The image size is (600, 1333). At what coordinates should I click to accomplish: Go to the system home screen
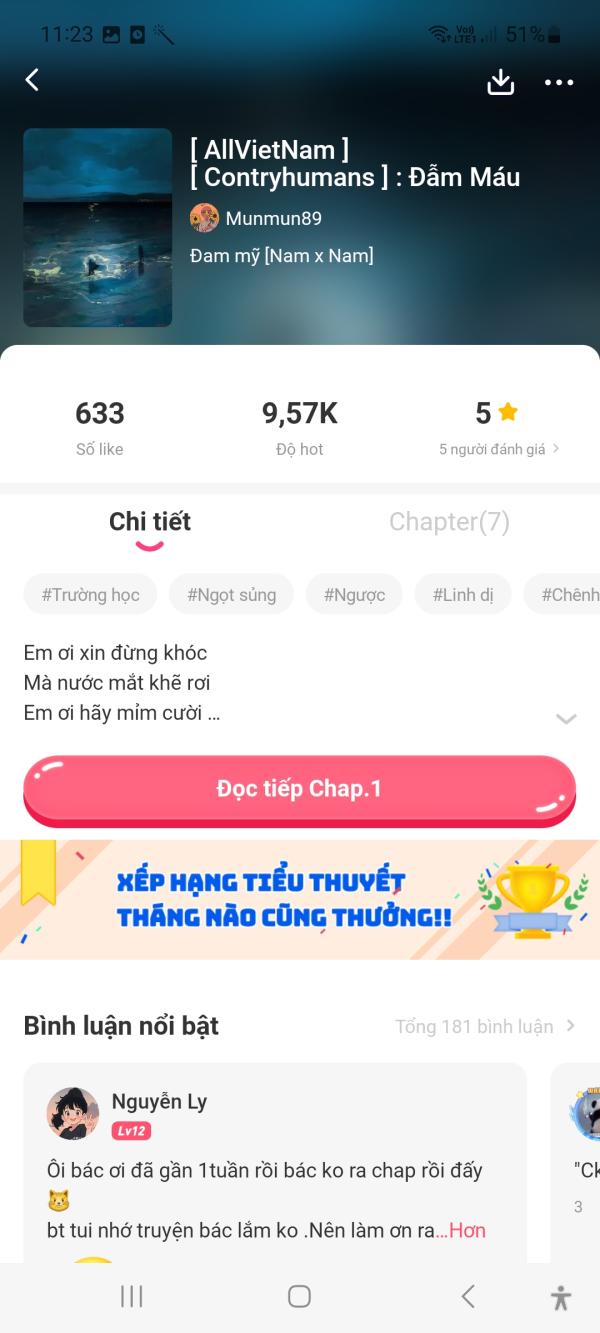coord(299,1296)
